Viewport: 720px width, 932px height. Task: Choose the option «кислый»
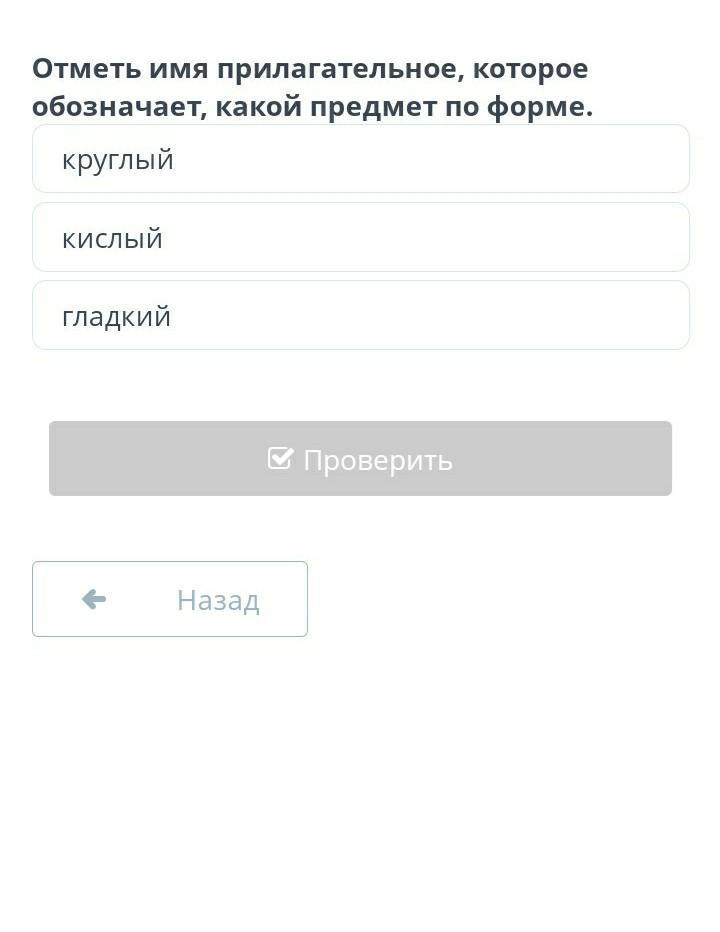click(360, 238)
